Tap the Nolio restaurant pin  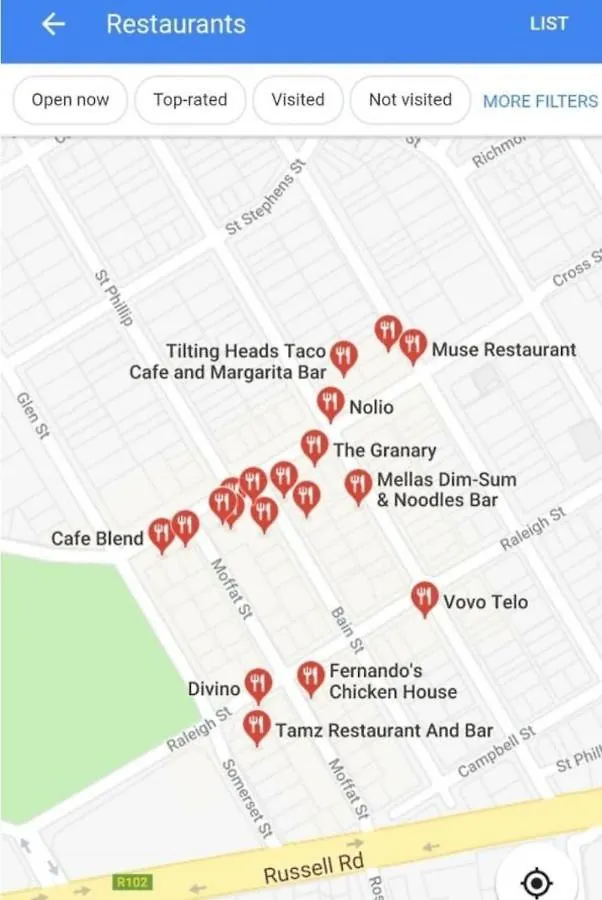330,403
